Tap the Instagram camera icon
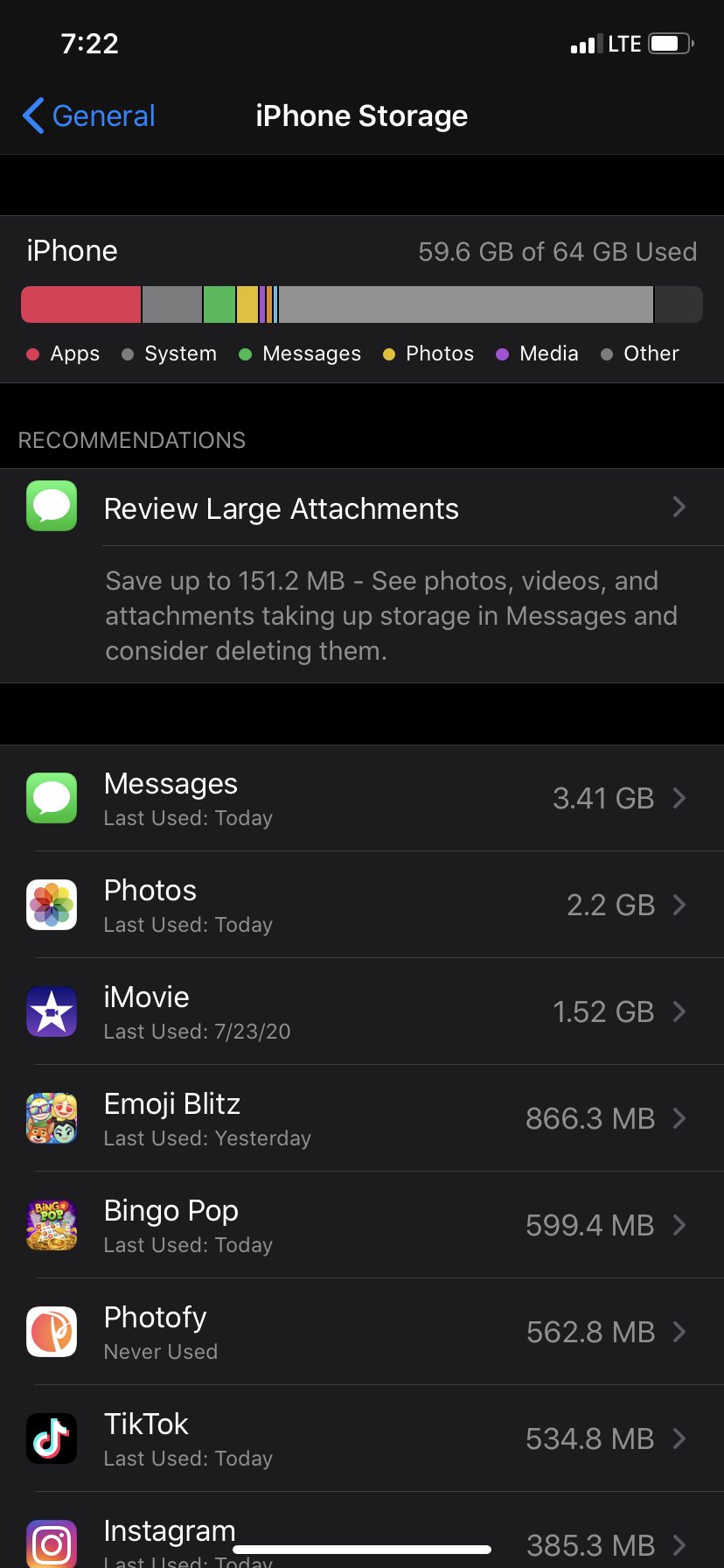The height and width of the screenshot is (1568, 724). (52, 1543)
